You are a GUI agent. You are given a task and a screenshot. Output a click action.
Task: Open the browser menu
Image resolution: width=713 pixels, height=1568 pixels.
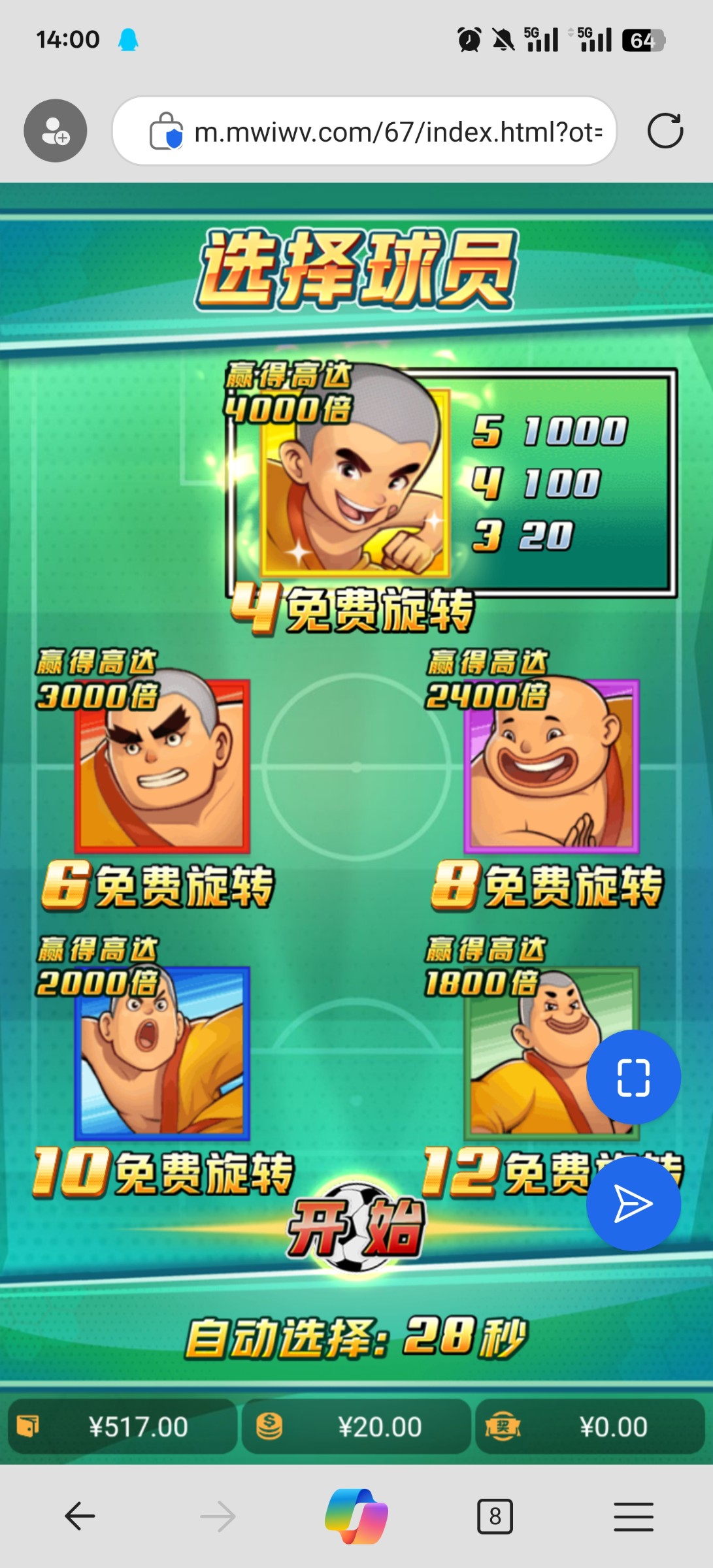[633, 1516]
